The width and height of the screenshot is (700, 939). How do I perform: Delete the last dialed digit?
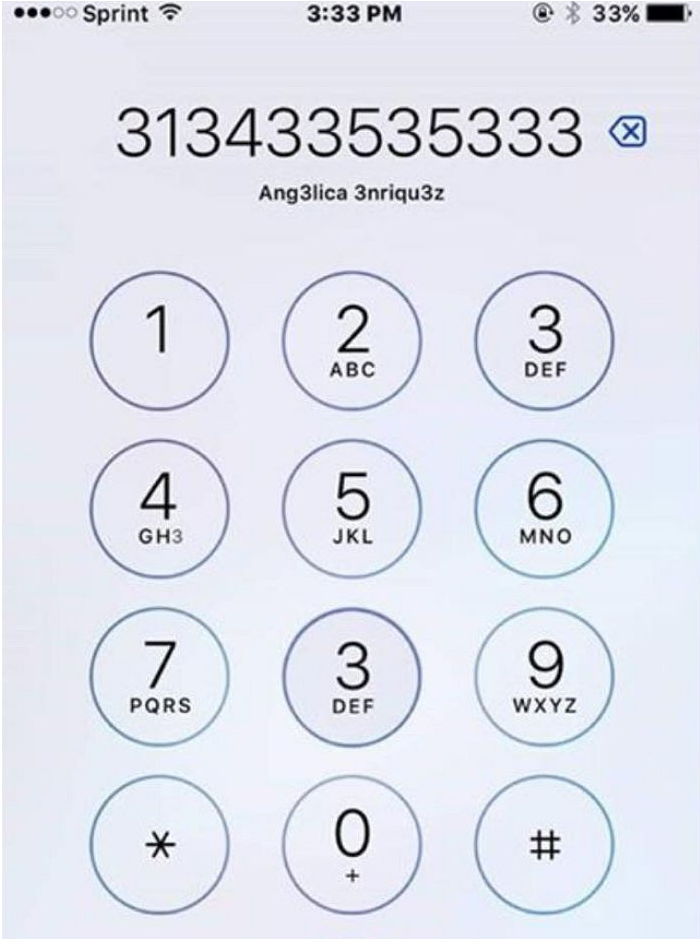click(629, 132)
